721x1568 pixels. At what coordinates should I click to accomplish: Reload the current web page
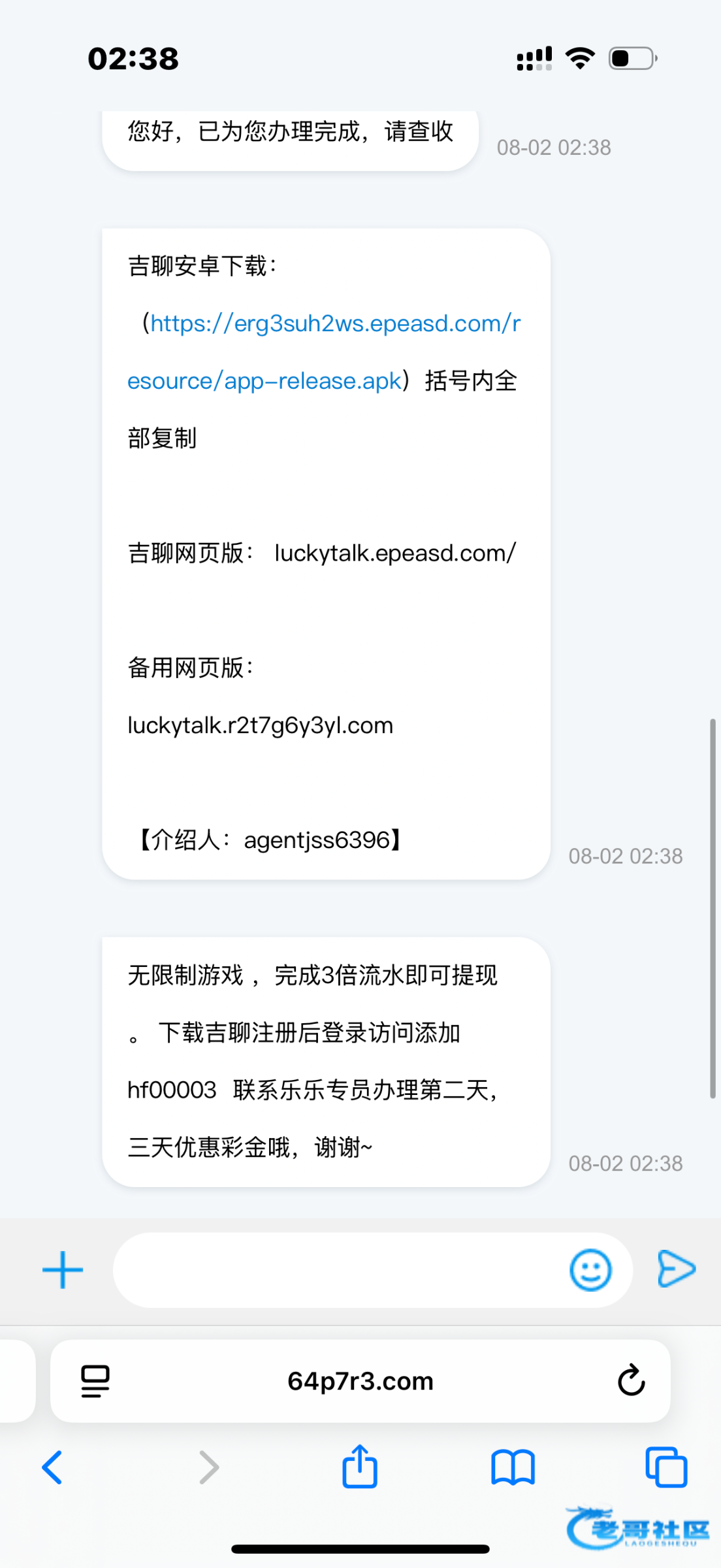[x=631, y=1380]
